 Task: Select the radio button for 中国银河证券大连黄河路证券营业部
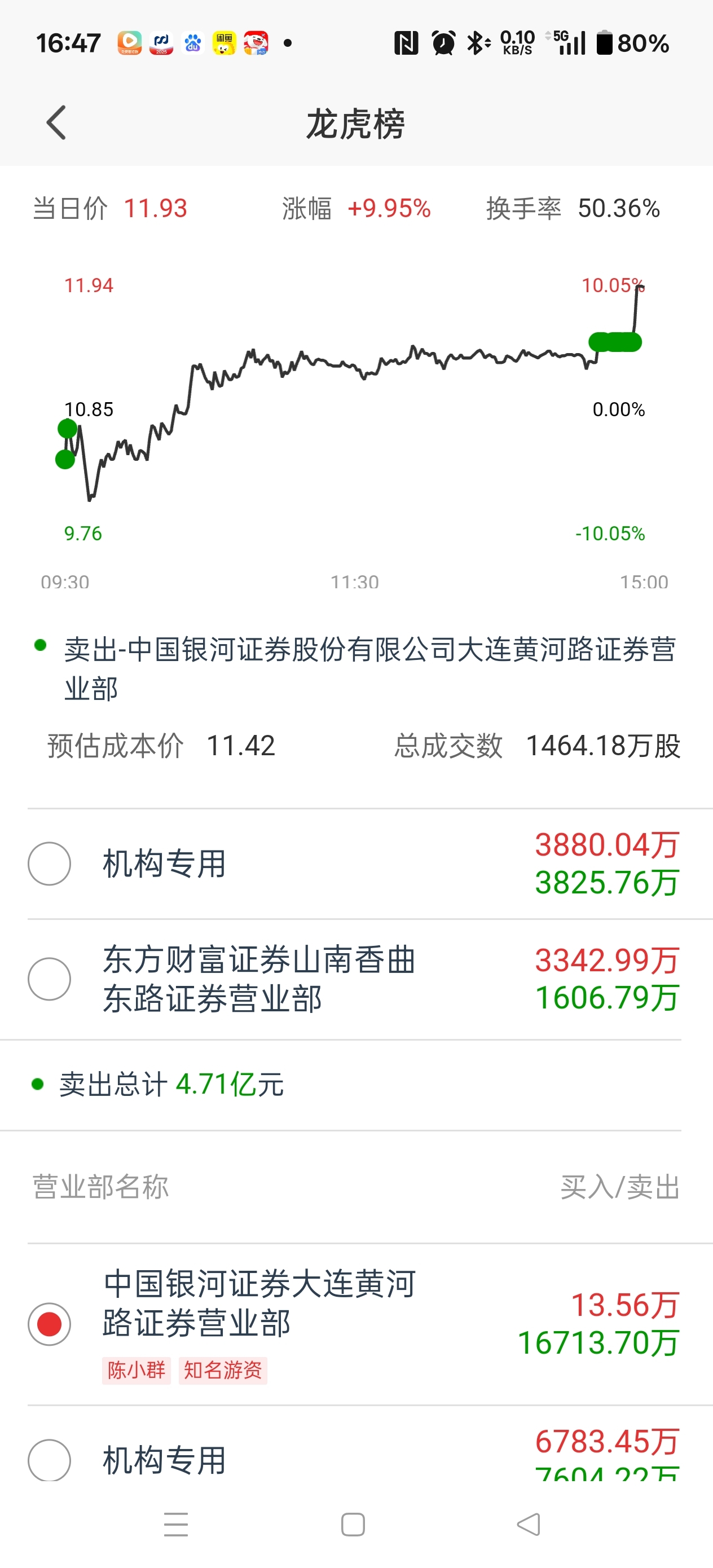49,1324
